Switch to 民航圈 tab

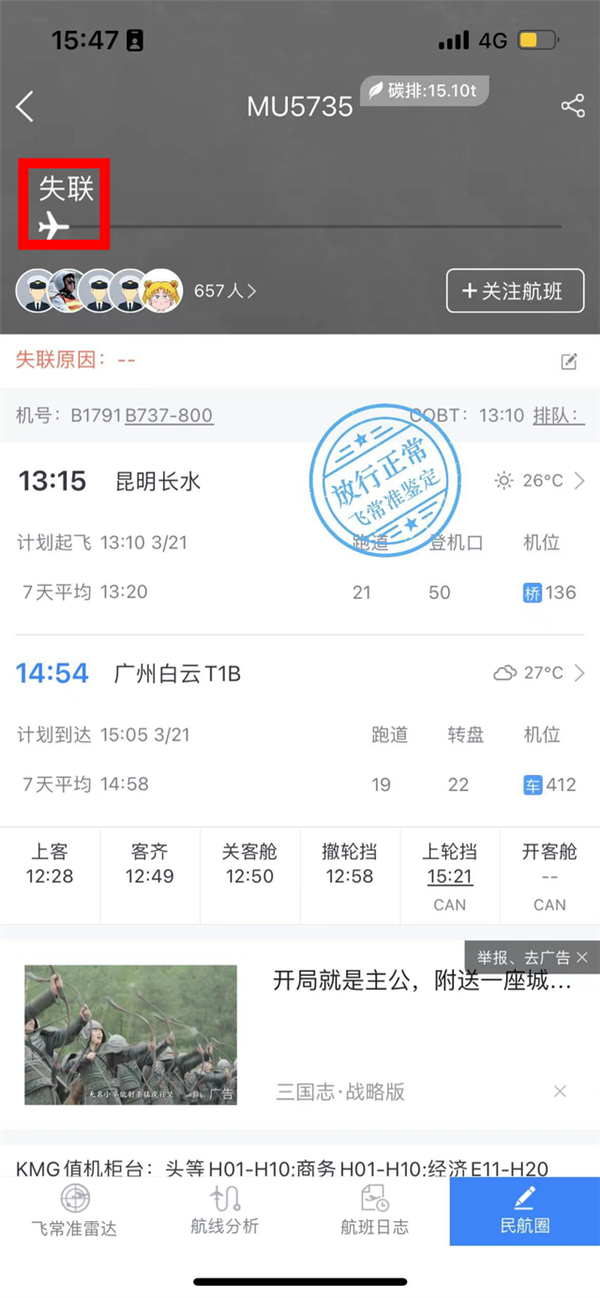tap(525, 1212)
